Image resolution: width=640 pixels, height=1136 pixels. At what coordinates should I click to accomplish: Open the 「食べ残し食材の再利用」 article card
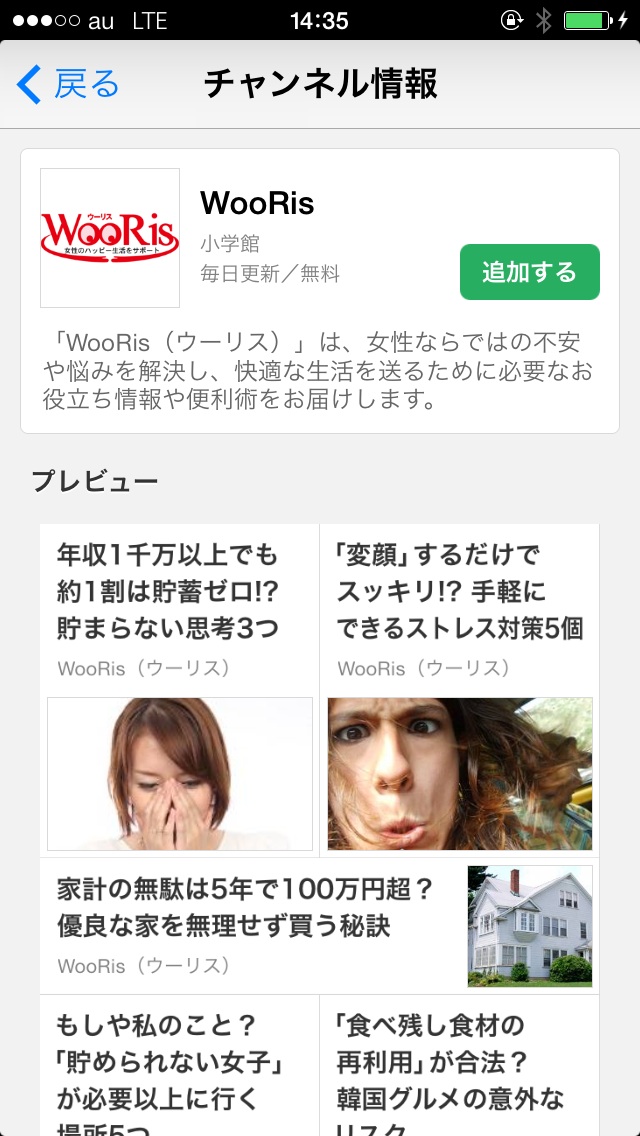[x=460, y=1065]
